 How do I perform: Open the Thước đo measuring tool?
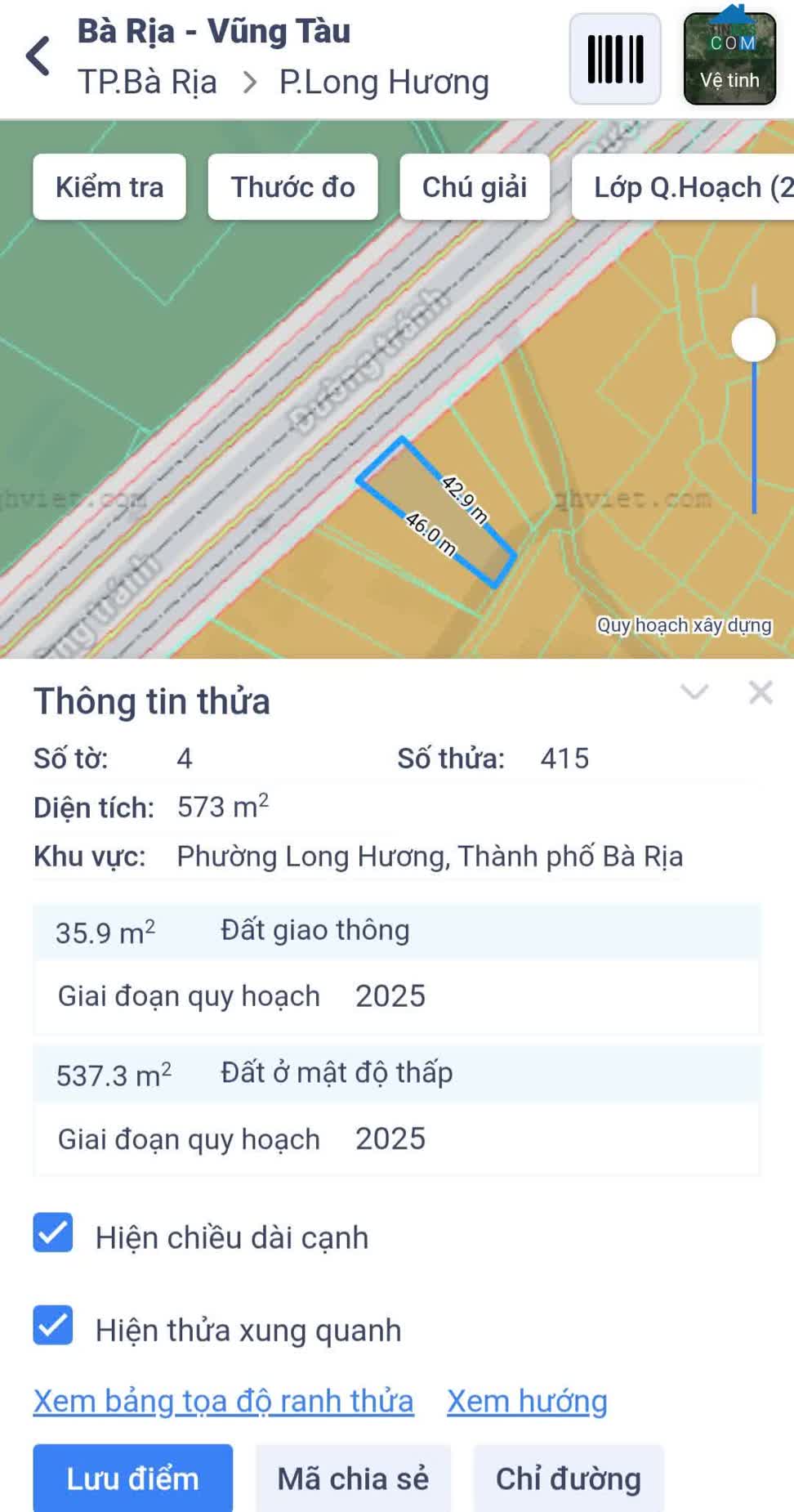[x=293, y=187]
